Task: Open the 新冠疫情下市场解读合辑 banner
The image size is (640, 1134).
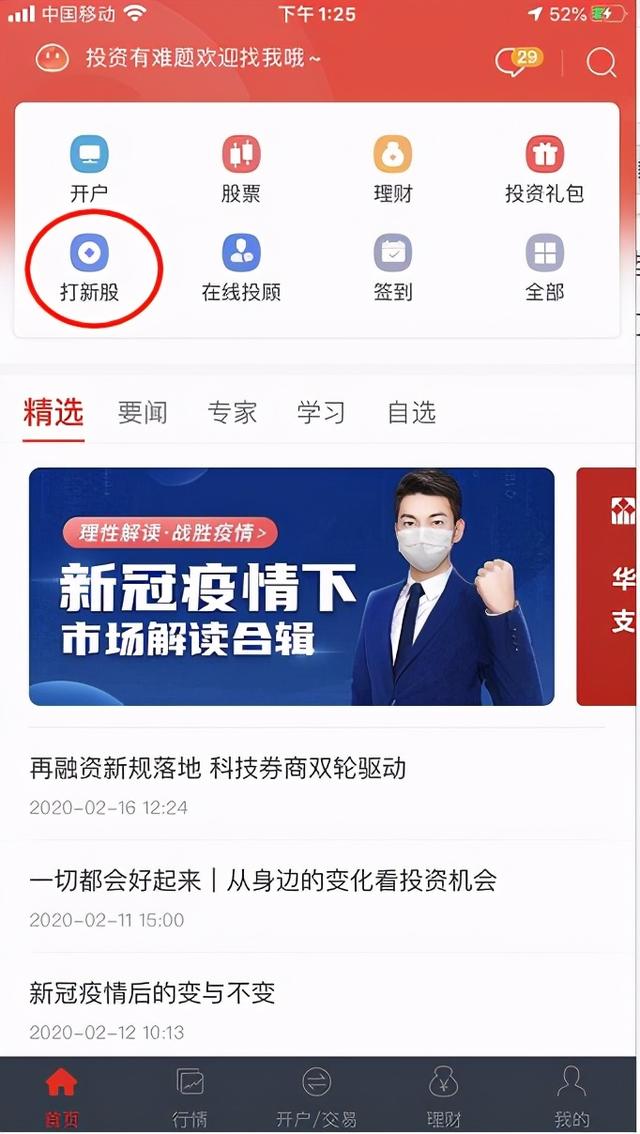Action: coord(291,586)
